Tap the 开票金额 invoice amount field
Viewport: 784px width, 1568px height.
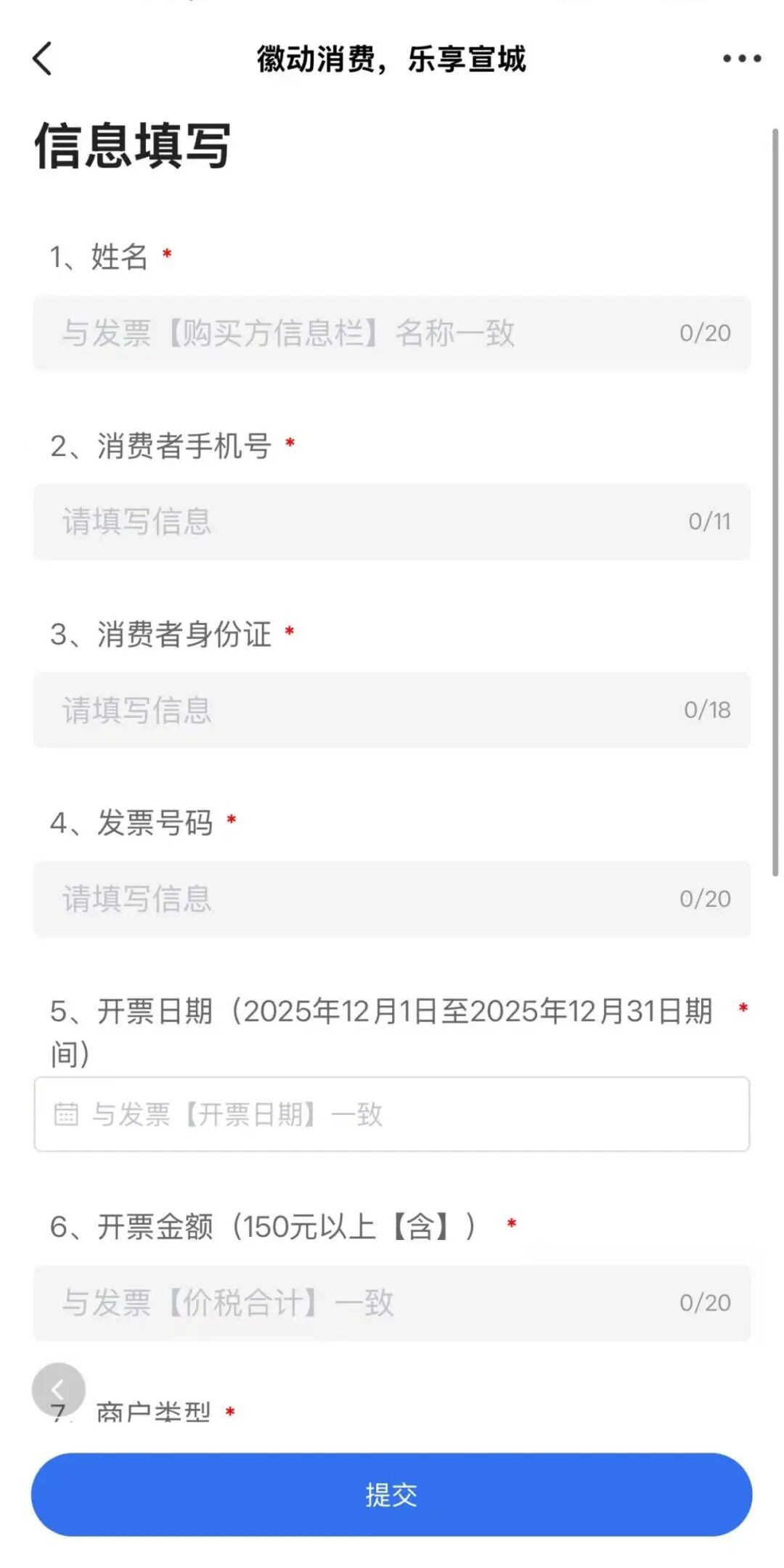(391, 1303)
